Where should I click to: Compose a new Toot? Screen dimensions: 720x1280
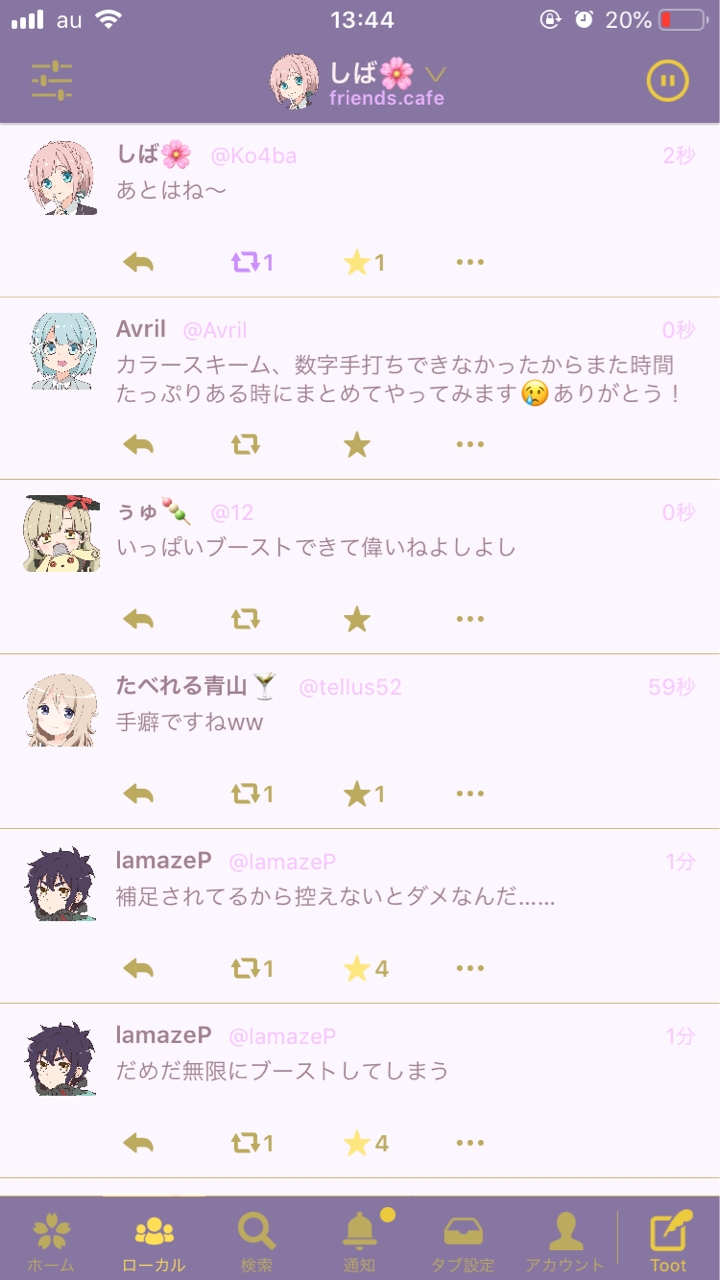[x=668, y=1241]
